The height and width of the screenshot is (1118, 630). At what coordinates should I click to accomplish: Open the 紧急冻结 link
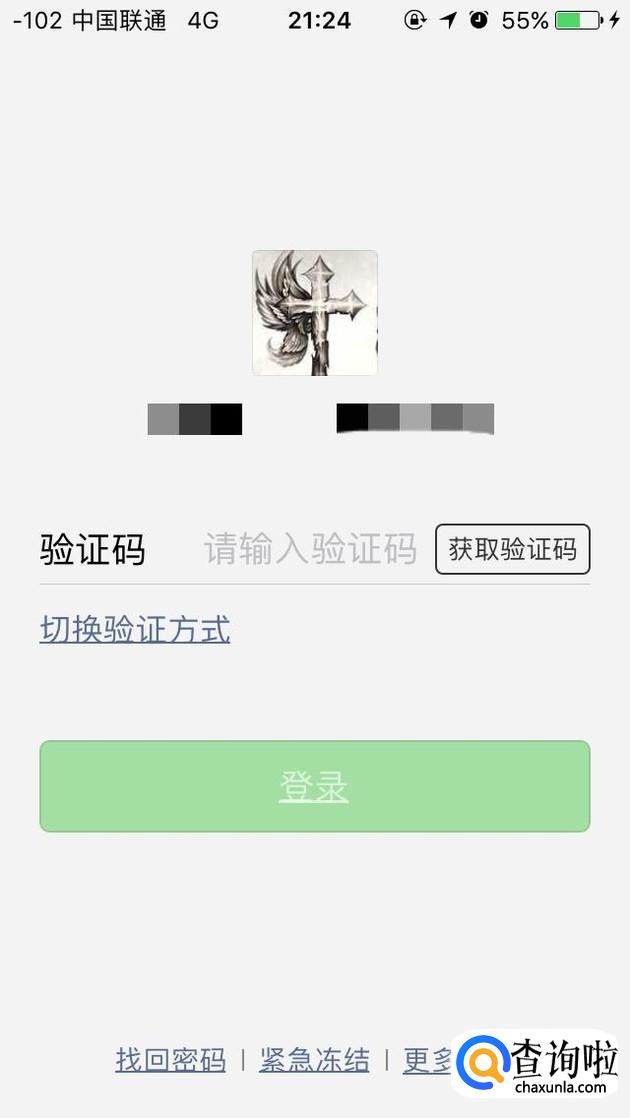[314, 1060]
